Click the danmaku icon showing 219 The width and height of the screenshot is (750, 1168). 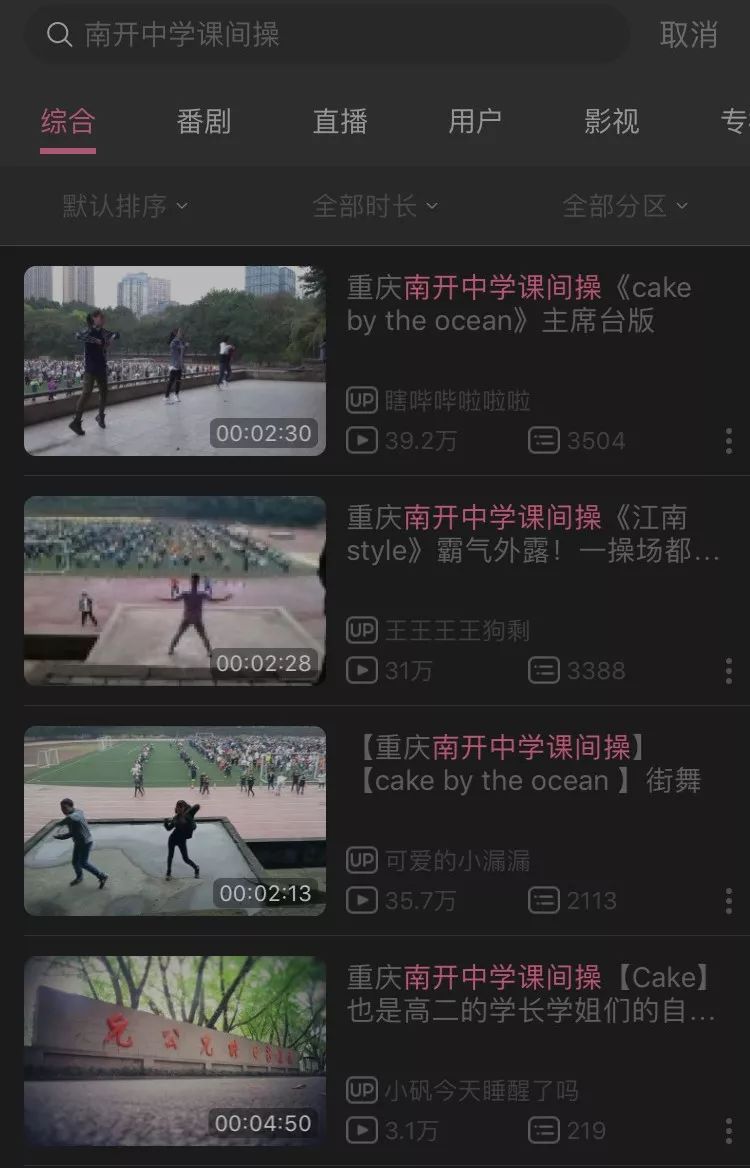[x=543, y=1131]
